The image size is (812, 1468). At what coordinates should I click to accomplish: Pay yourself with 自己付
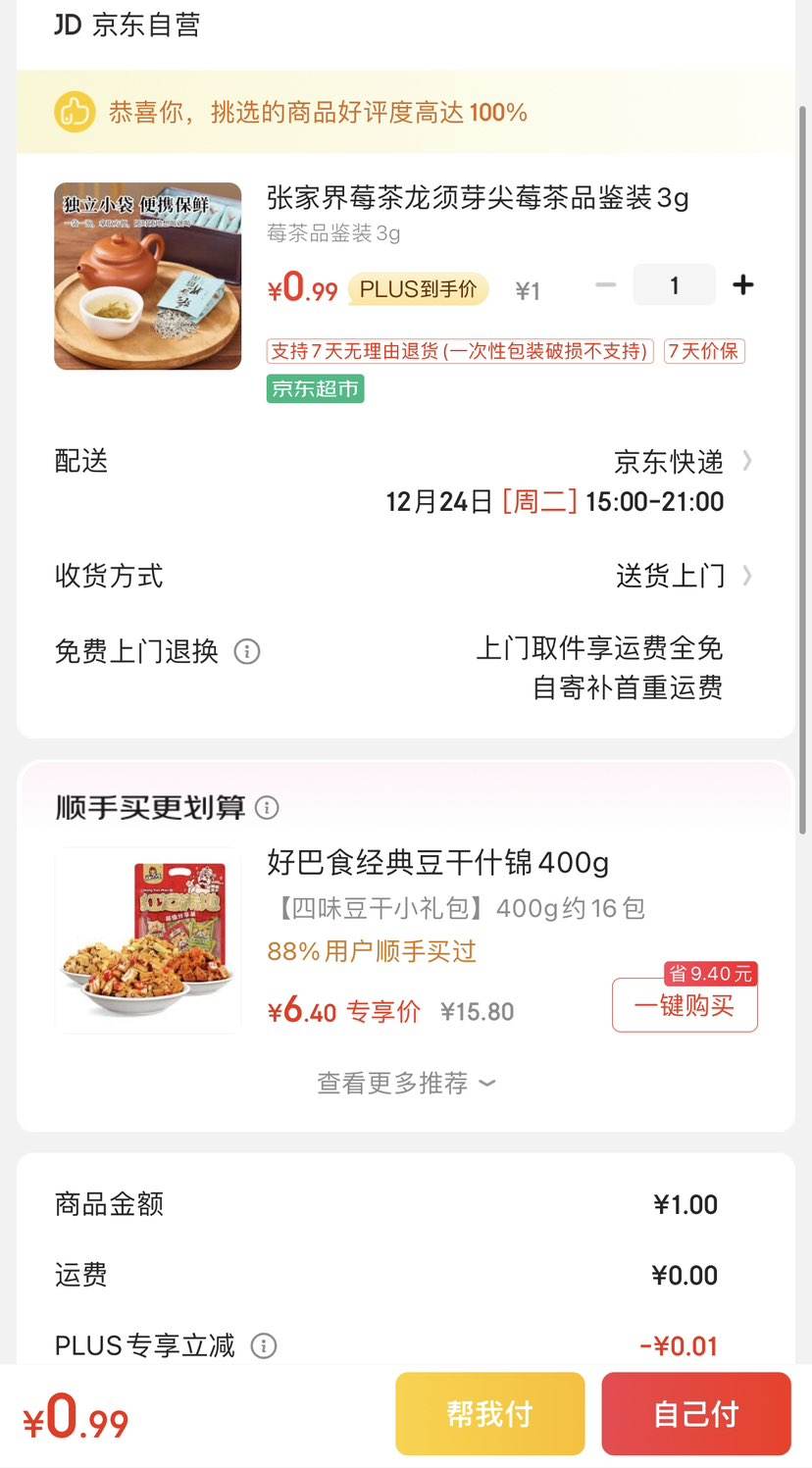point(695,1413)
